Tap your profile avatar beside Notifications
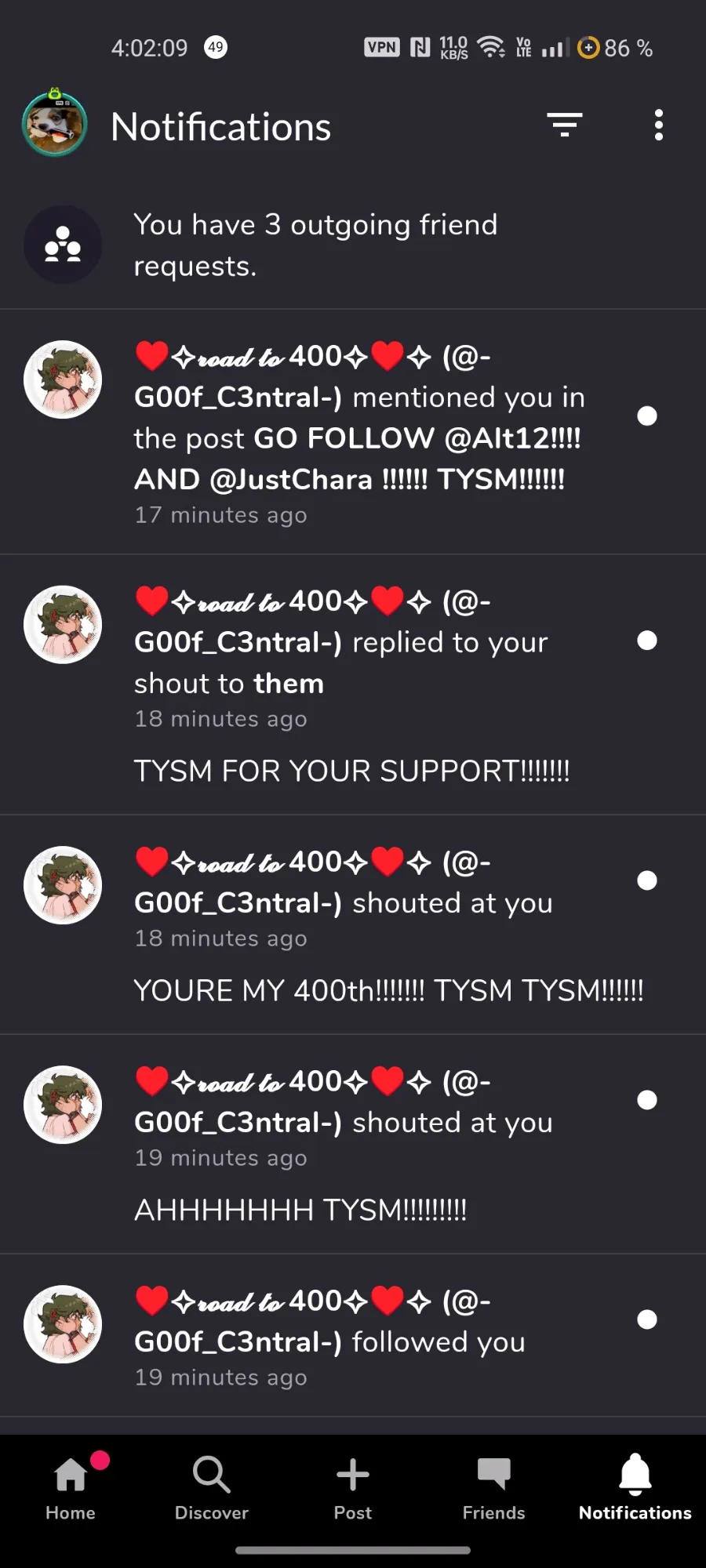 tap(54, 124)
